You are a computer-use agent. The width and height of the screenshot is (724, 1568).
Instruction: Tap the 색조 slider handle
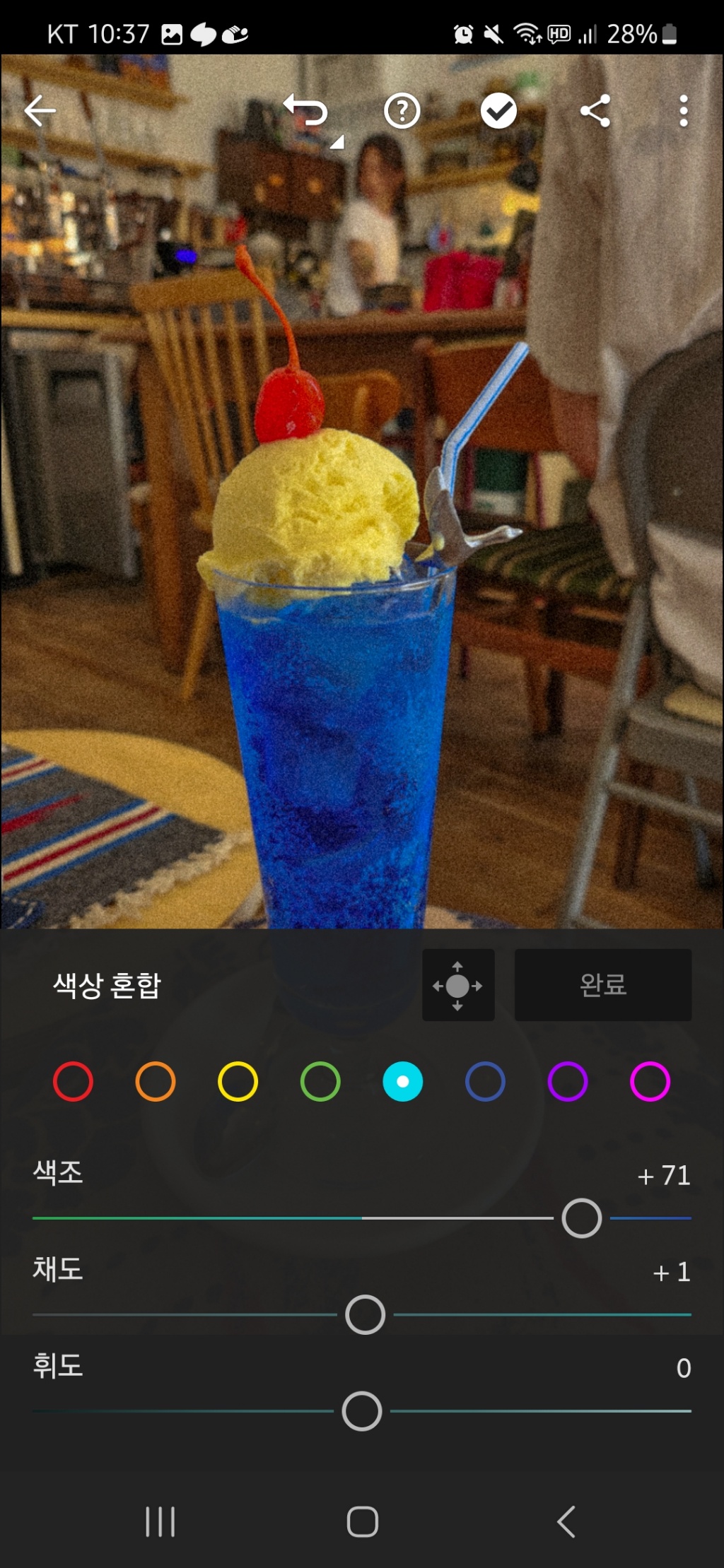[581, 1218]
